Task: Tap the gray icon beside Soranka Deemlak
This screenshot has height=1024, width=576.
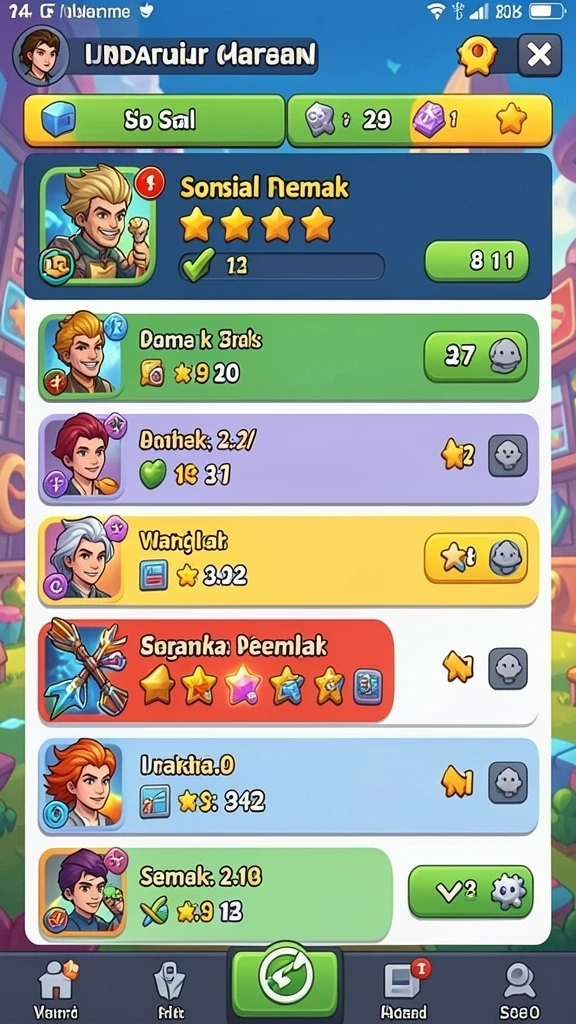Action: click(x=507, y=669)
